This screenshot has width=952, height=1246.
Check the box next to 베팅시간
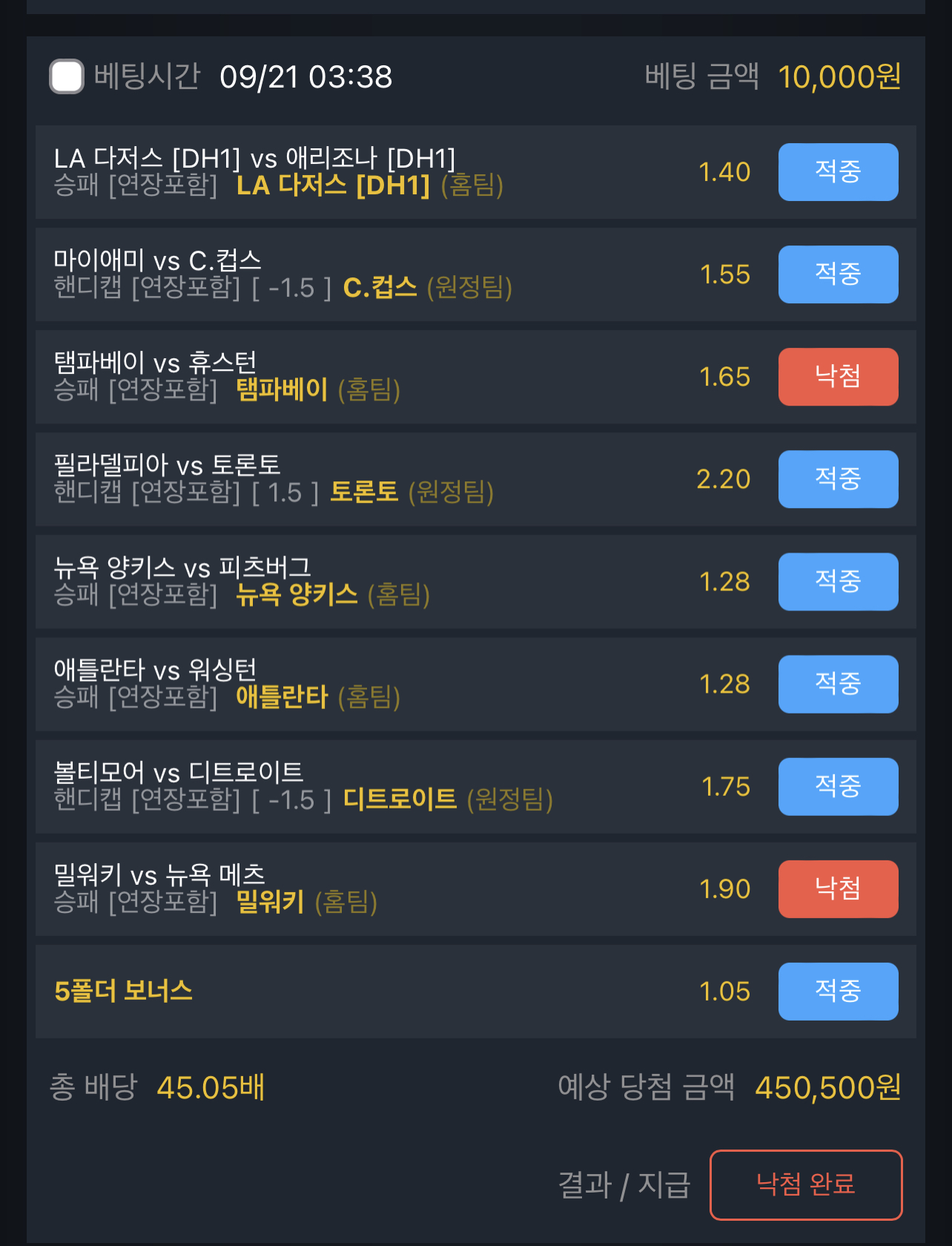[67, 77]
